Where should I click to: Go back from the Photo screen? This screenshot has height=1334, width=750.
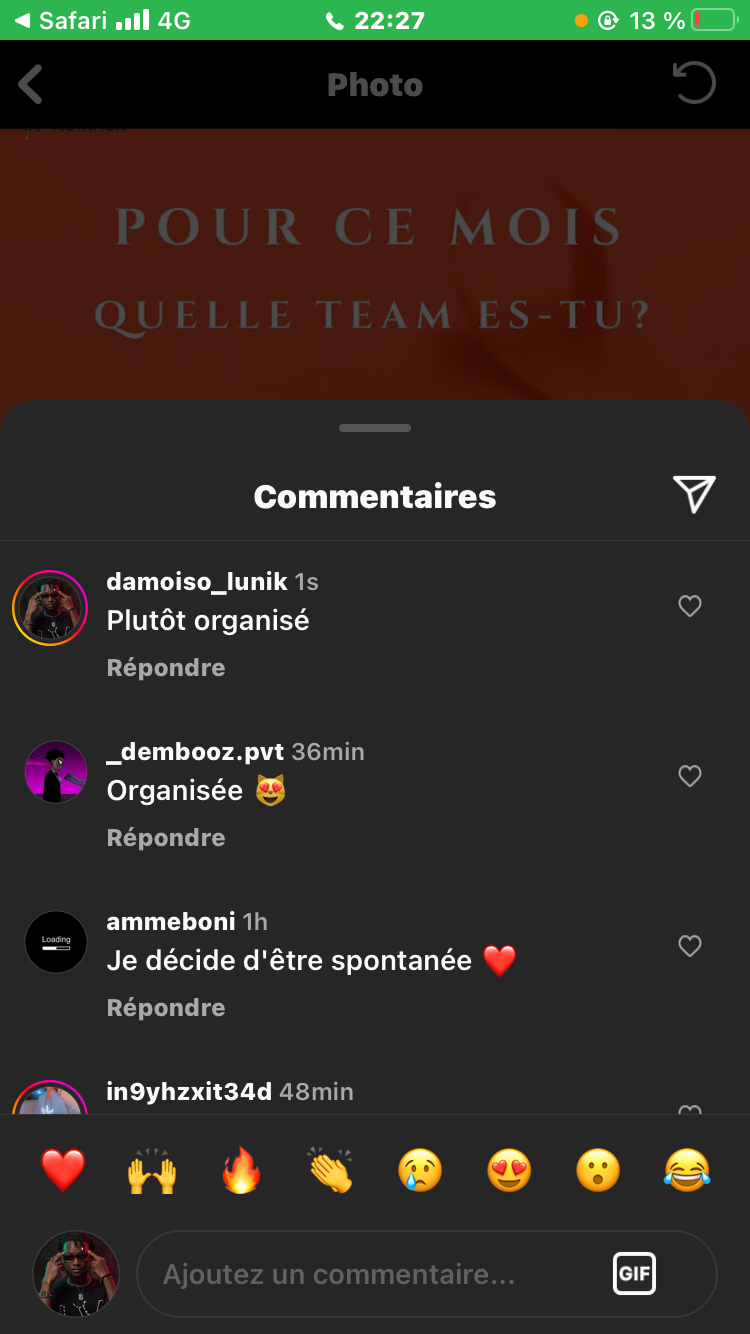(32, 85)
